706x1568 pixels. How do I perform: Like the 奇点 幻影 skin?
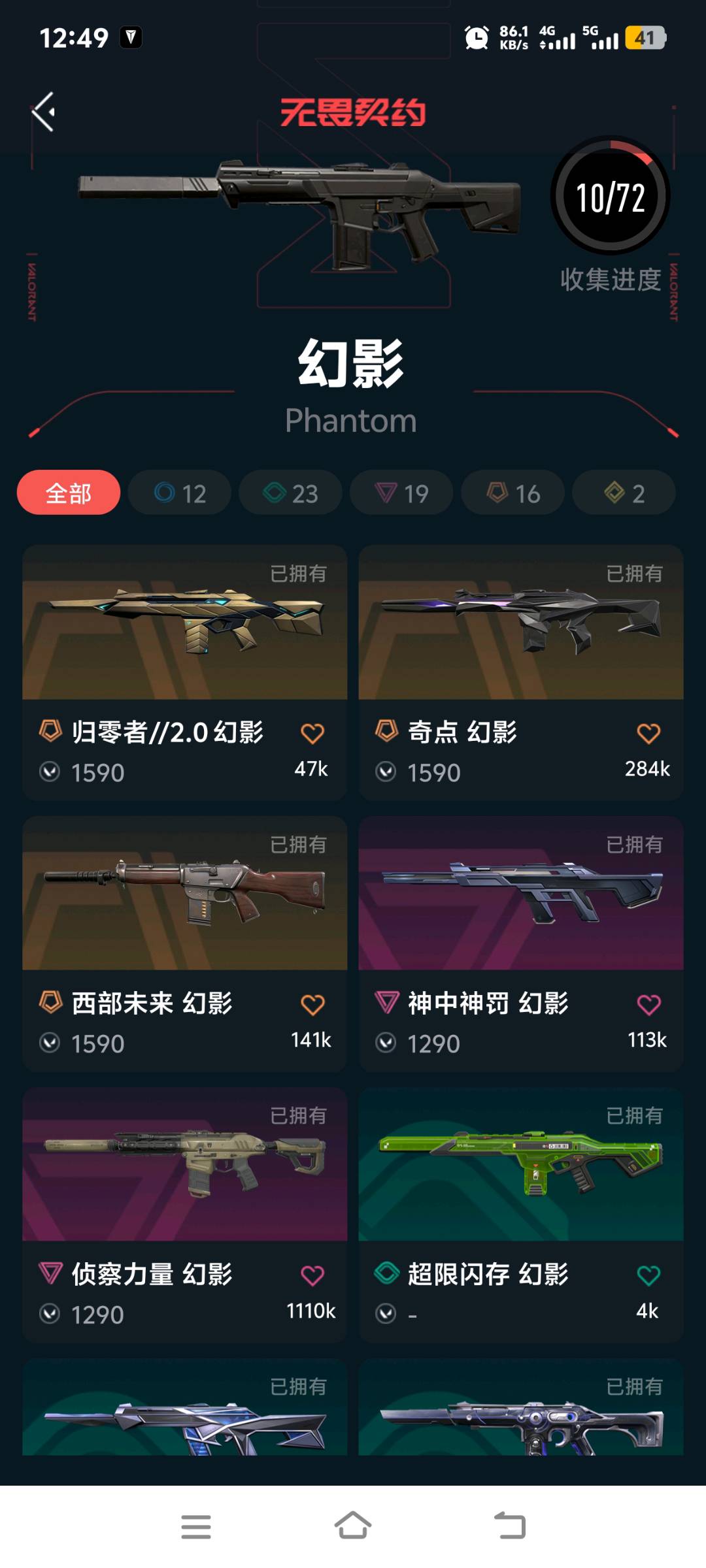[648, 734]
